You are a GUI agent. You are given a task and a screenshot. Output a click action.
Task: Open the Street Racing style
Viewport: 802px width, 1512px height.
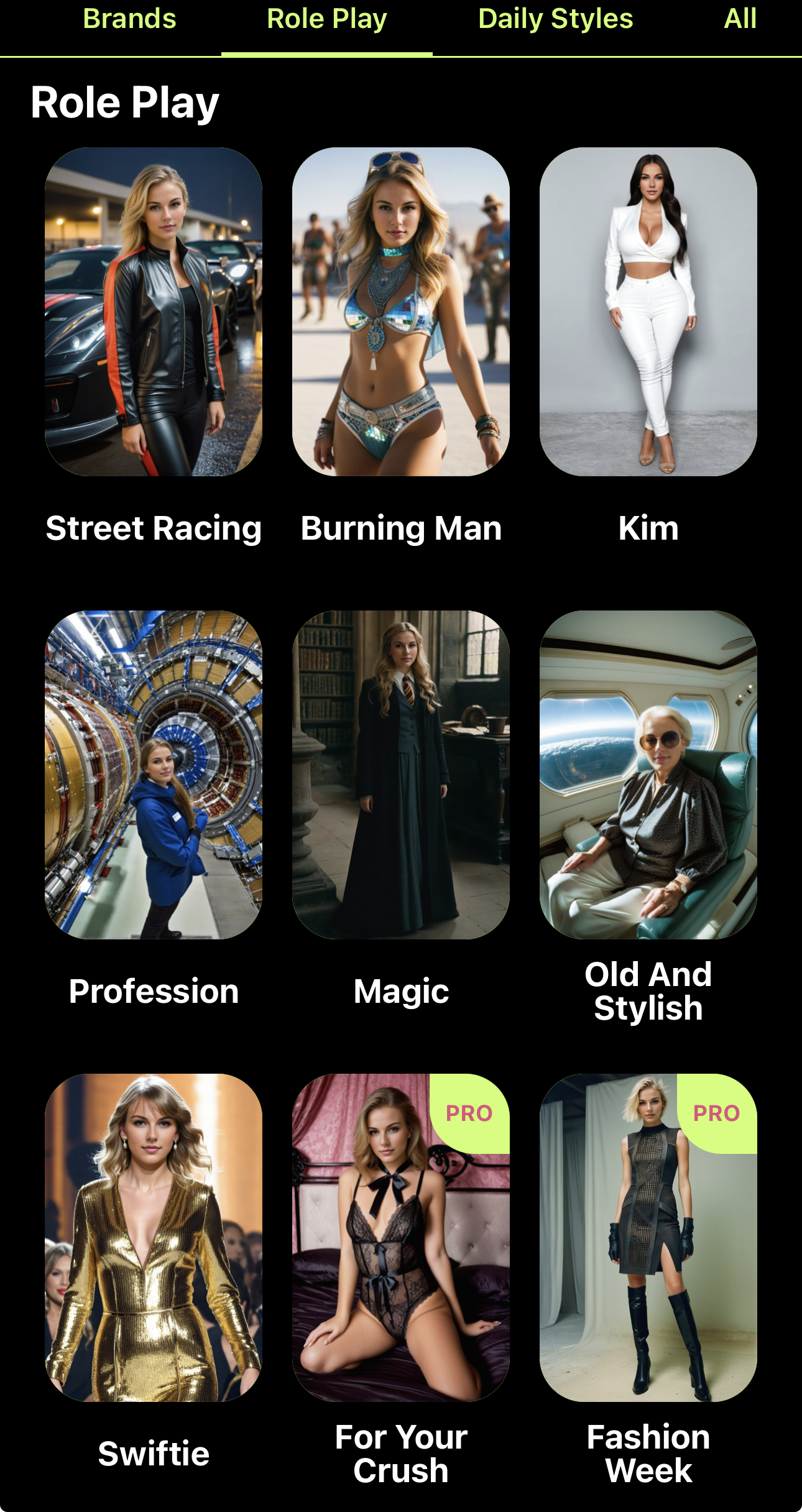pos(154,312)
